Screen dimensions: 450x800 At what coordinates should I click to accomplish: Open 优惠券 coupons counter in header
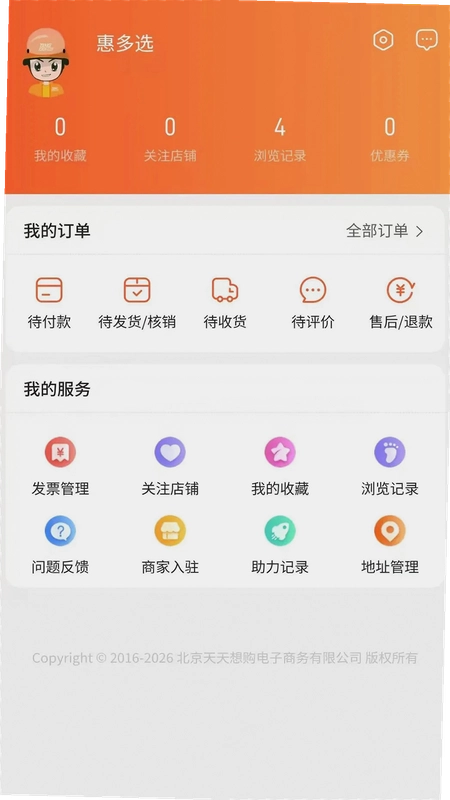click(x=390, y=140)
